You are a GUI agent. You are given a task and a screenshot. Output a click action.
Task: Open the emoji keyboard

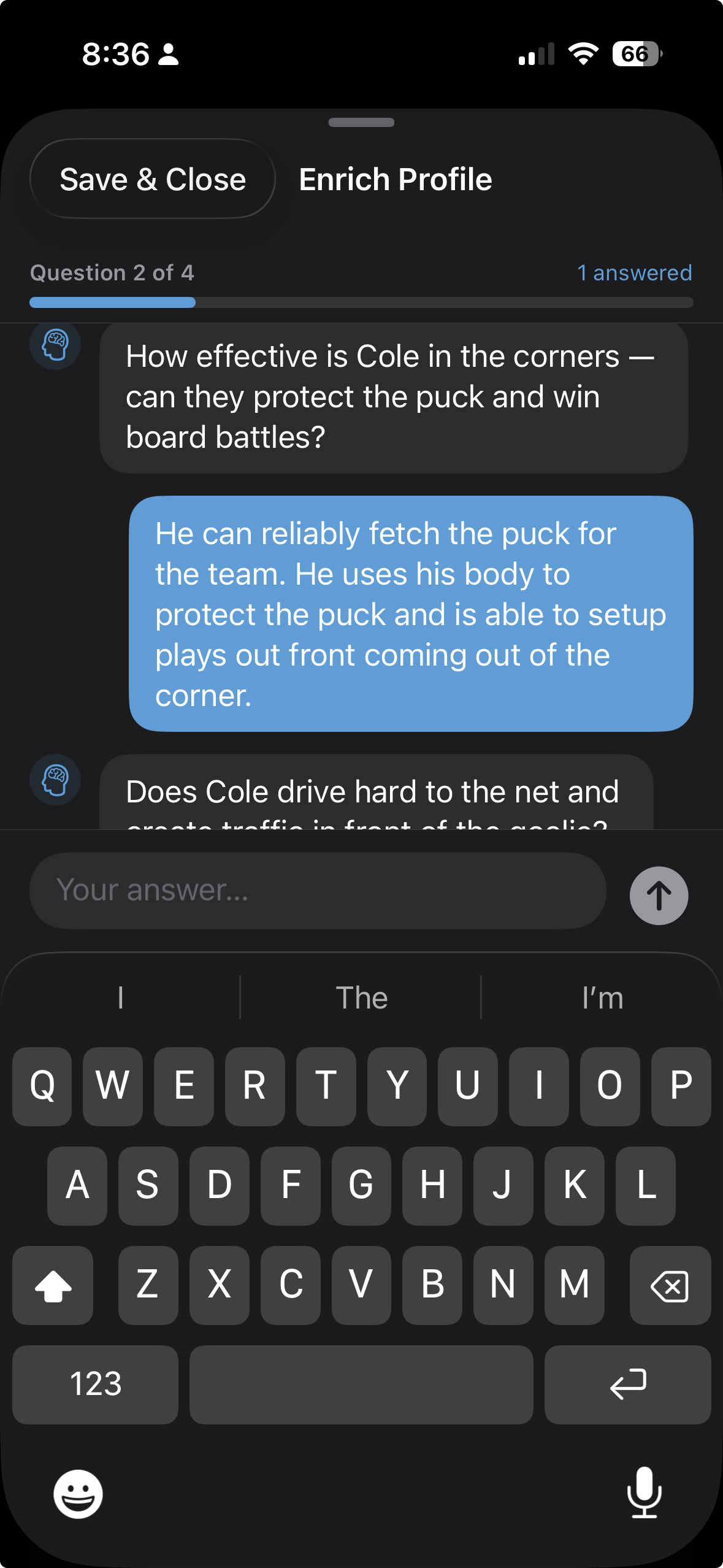coord(78,1494)
